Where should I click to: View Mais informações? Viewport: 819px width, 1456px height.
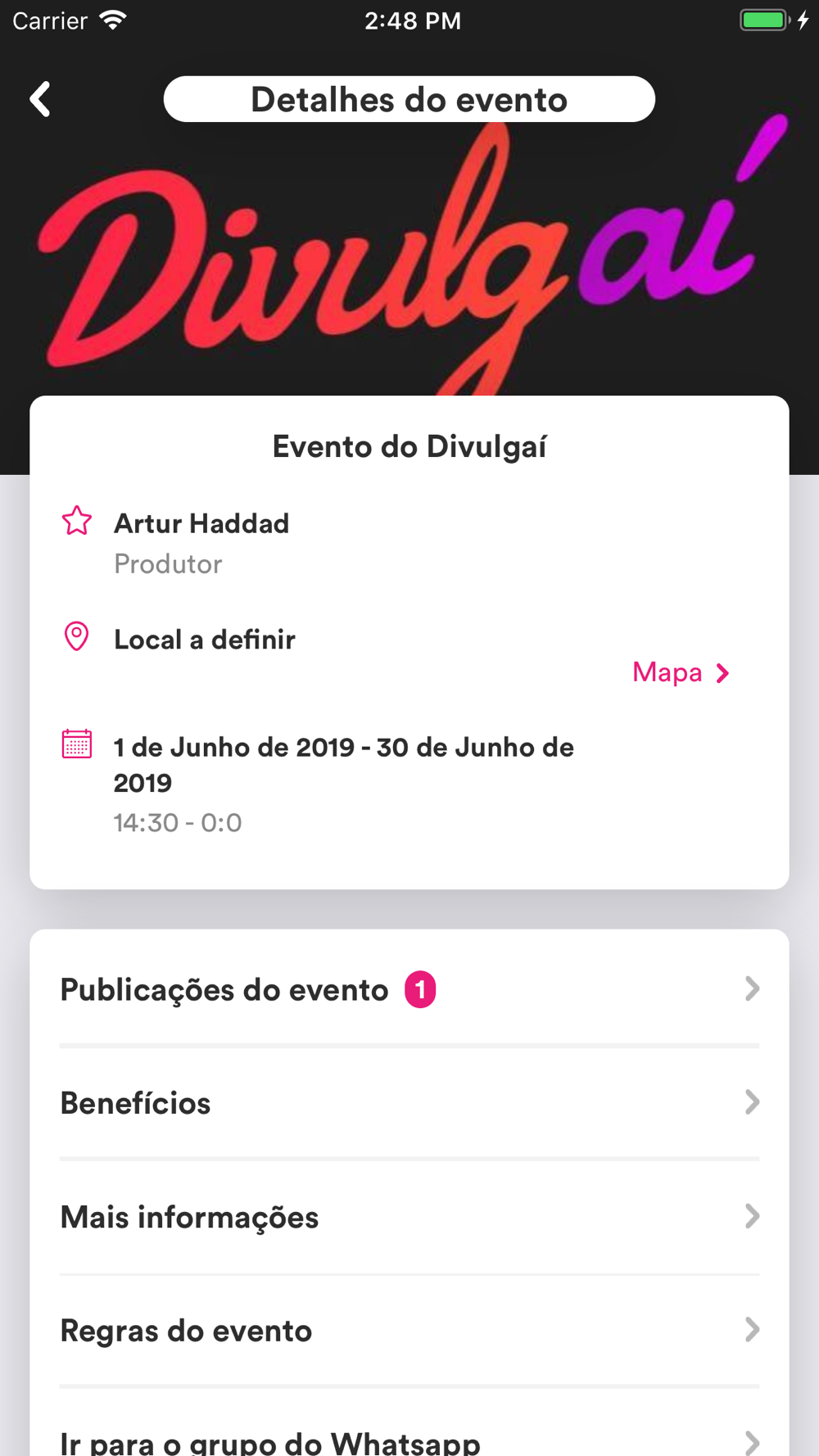pyautogui.click(x=409, y=1217)
